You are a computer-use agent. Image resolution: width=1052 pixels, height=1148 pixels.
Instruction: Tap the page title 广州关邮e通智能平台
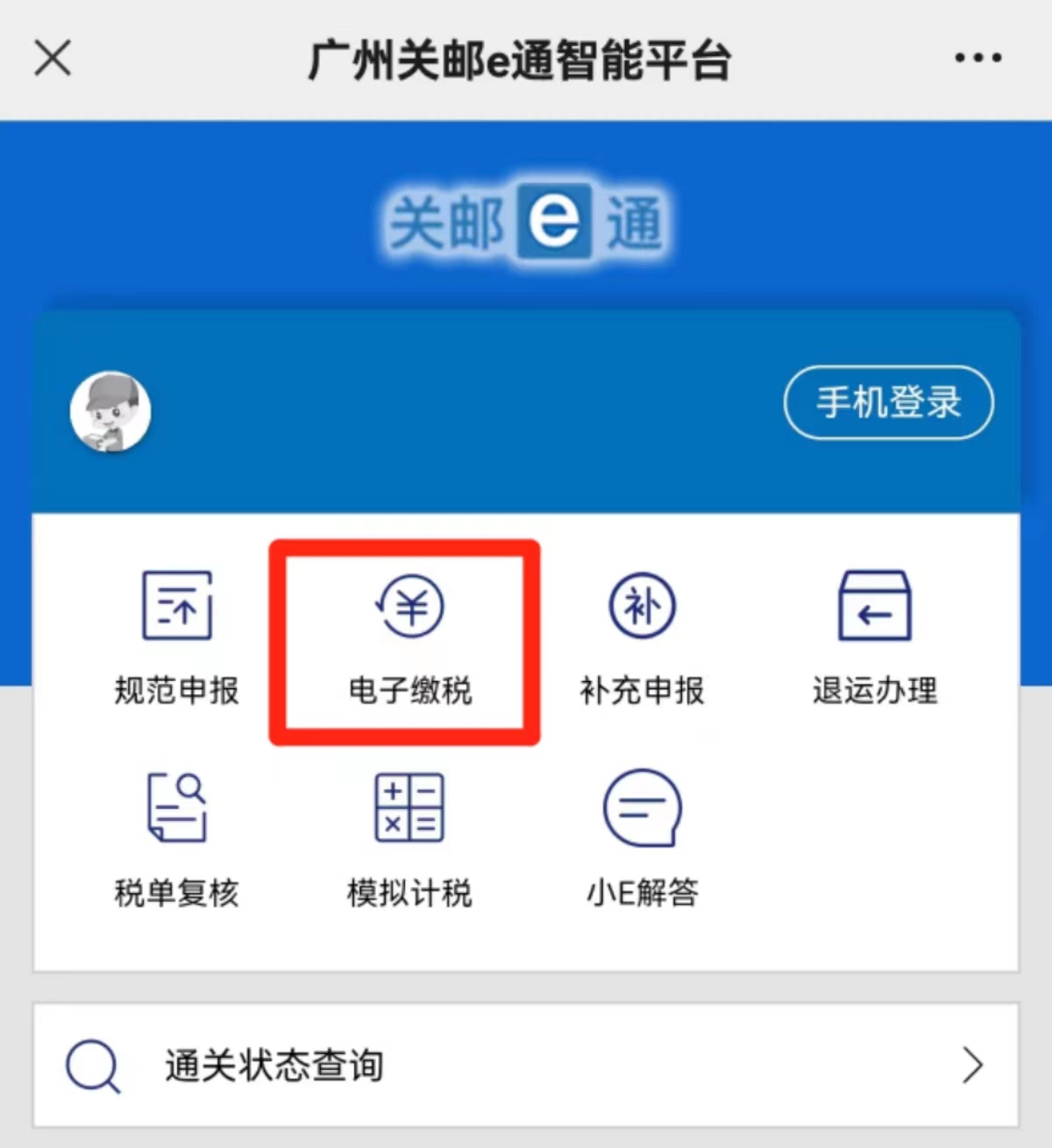pos(522,61)
